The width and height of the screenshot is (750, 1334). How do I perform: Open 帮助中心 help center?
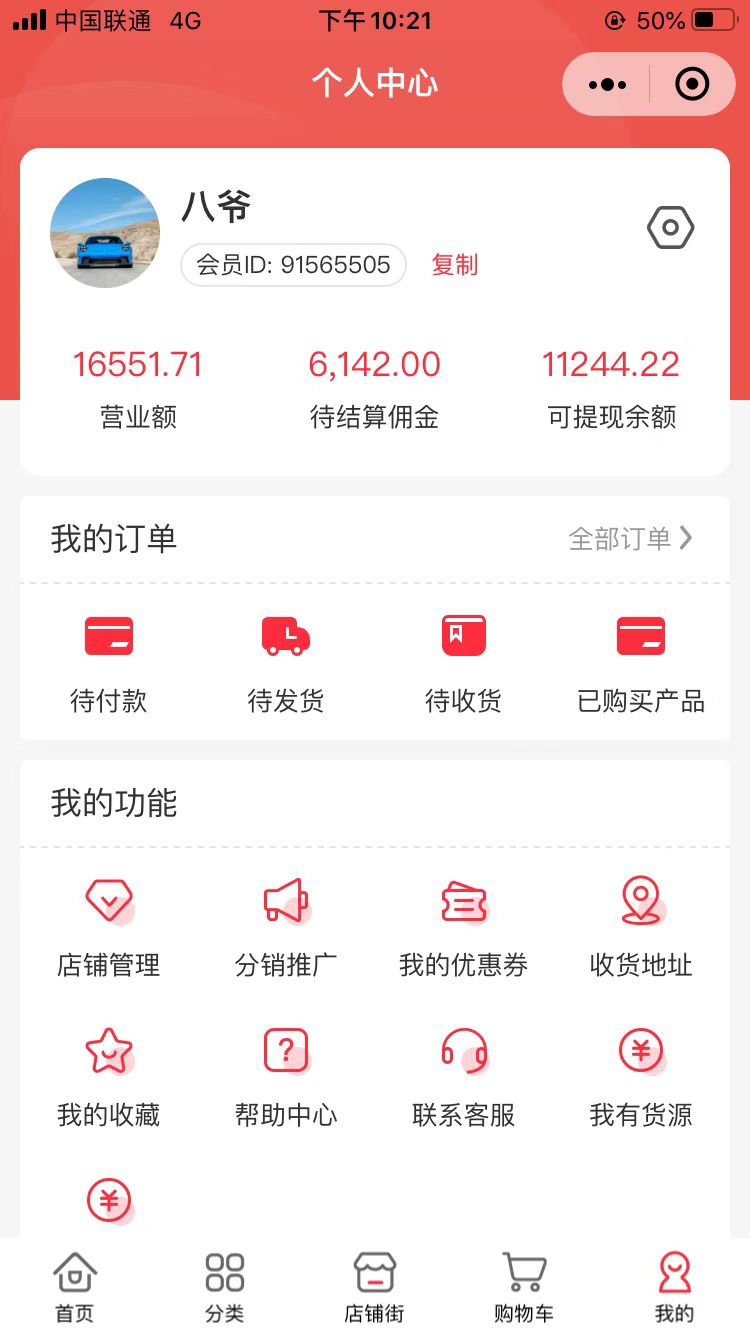point(286,1077)
